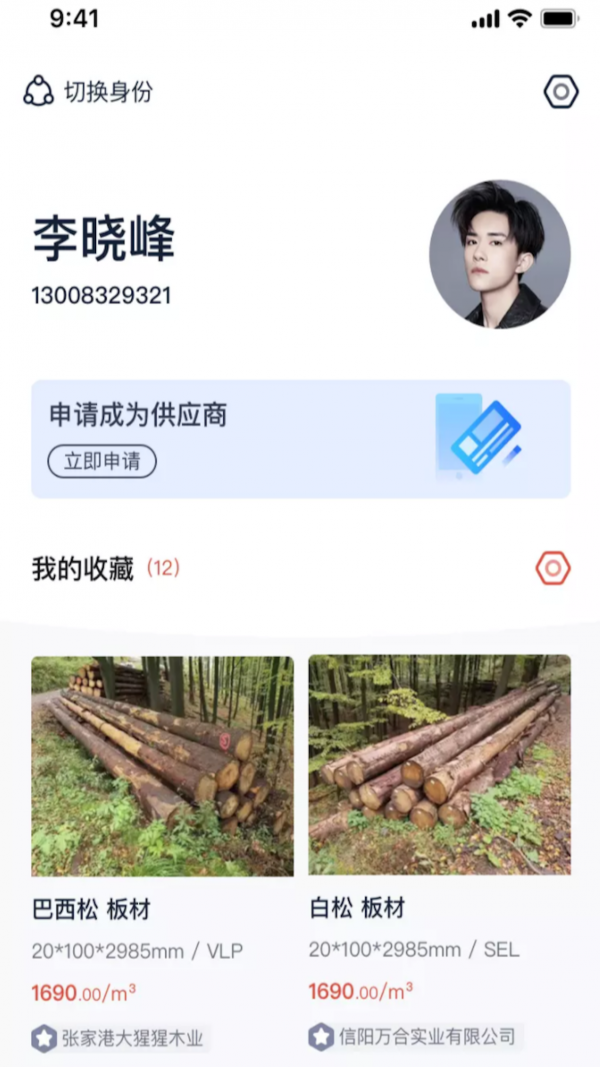
Task: Tap the profile avatar photo
Action: [500, 254]
